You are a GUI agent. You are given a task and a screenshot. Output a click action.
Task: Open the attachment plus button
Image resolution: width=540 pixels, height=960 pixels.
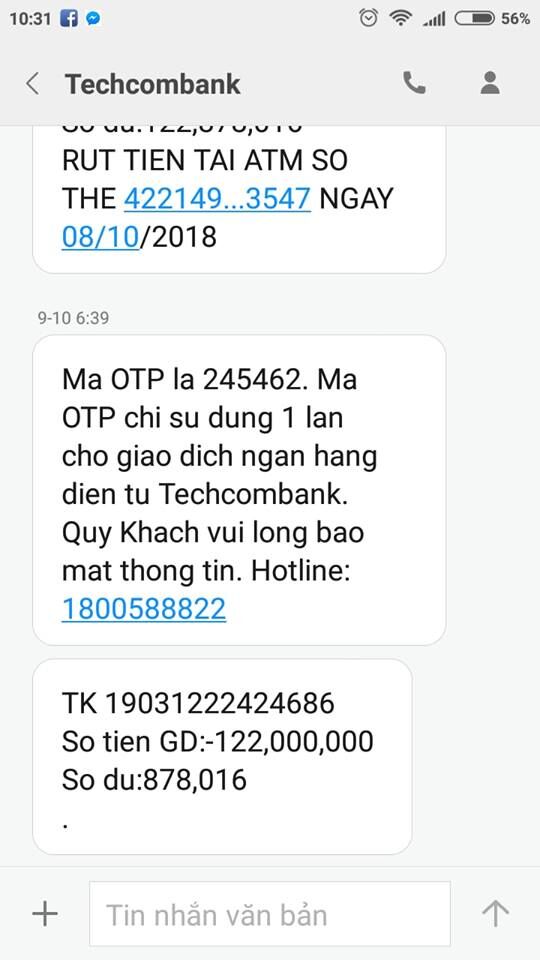click(x=45, y=914)
